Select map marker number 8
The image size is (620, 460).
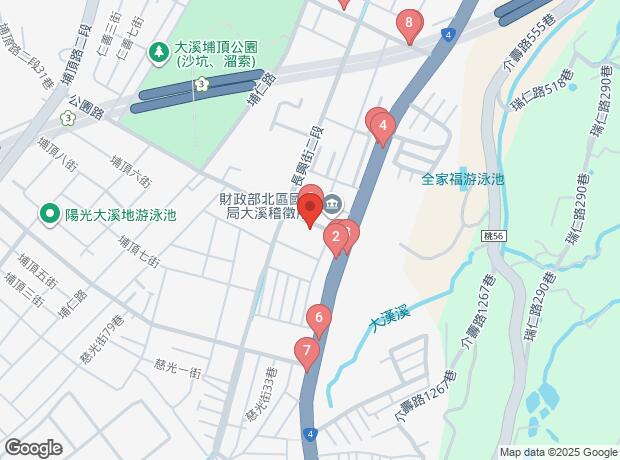coord(408,22)
